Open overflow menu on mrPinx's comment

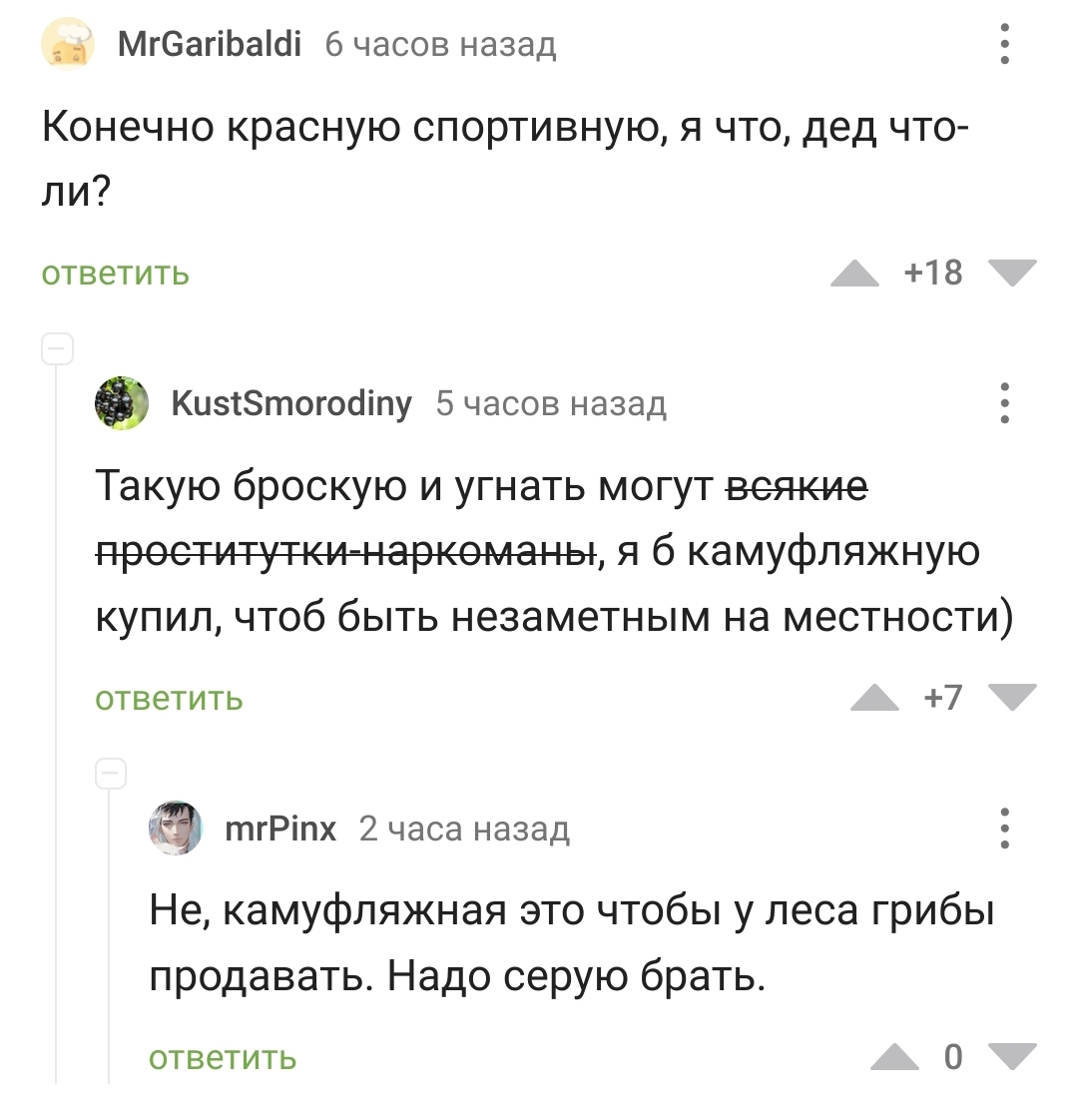tap(1004, 829)
